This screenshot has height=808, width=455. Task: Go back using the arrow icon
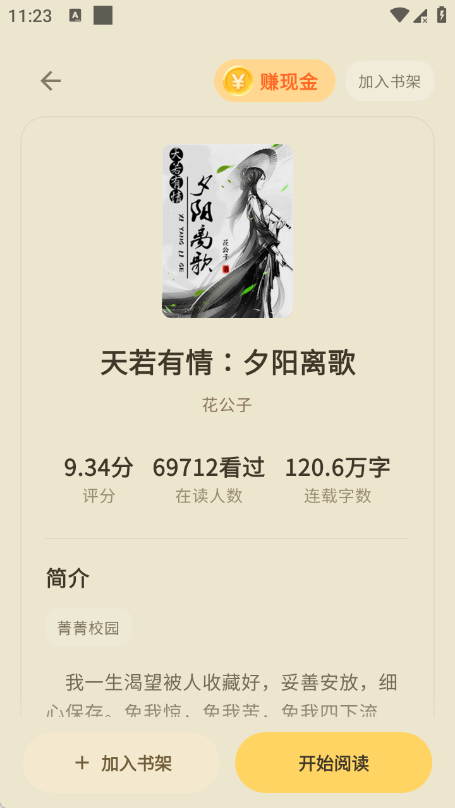[50, 81]
